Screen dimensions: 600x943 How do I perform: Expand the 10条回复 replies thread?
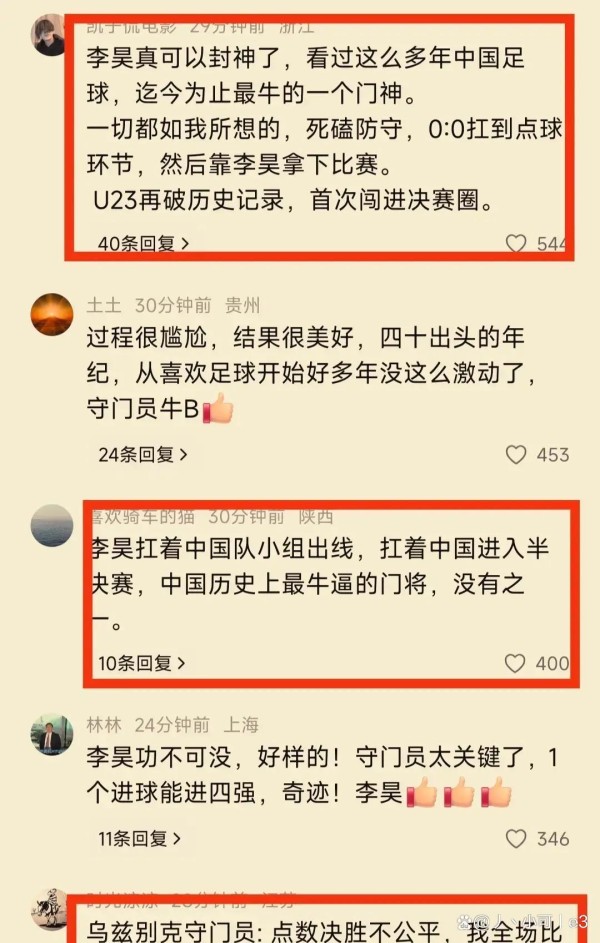[143, 662]
